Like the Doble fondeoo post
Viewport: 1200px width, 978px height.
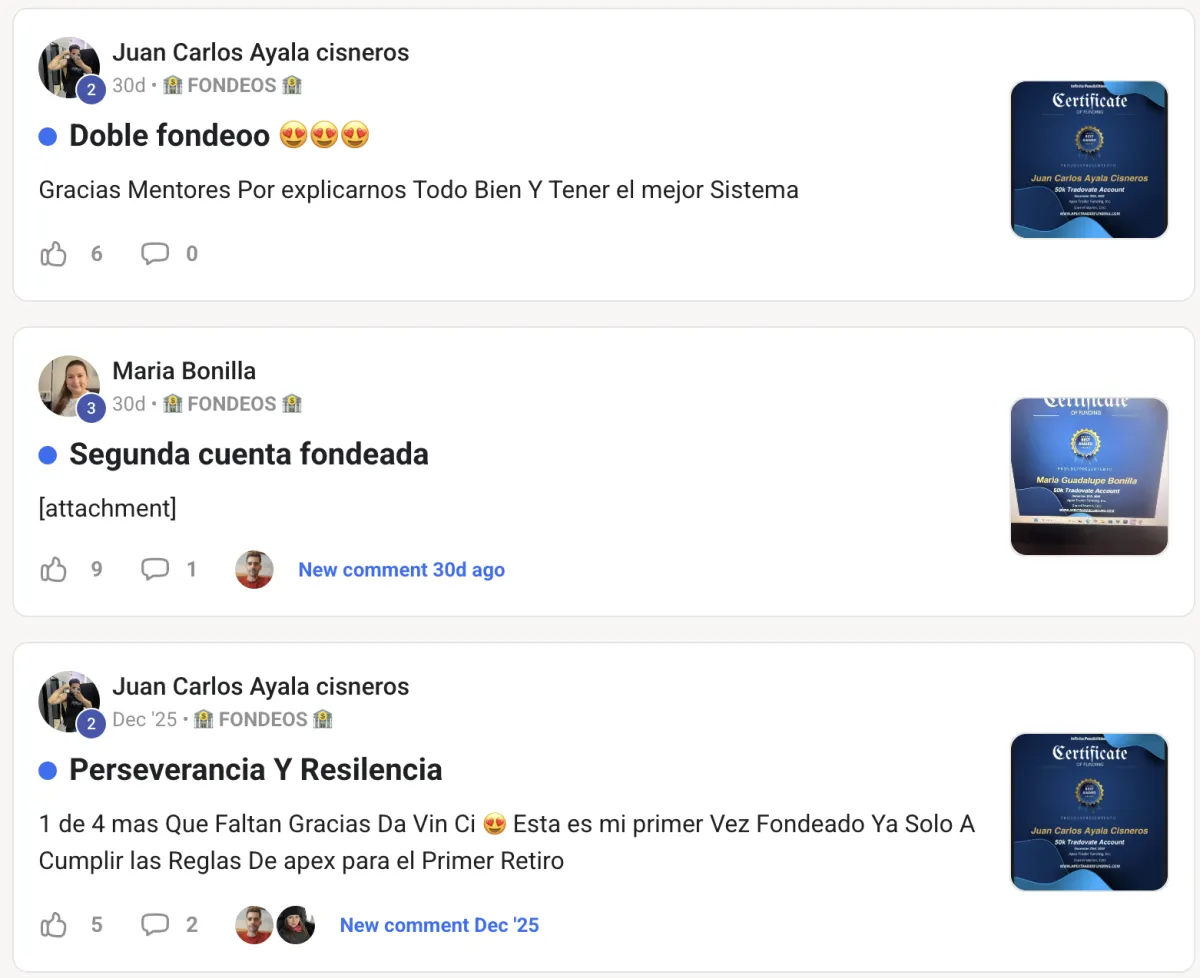(x=54, y=254)
